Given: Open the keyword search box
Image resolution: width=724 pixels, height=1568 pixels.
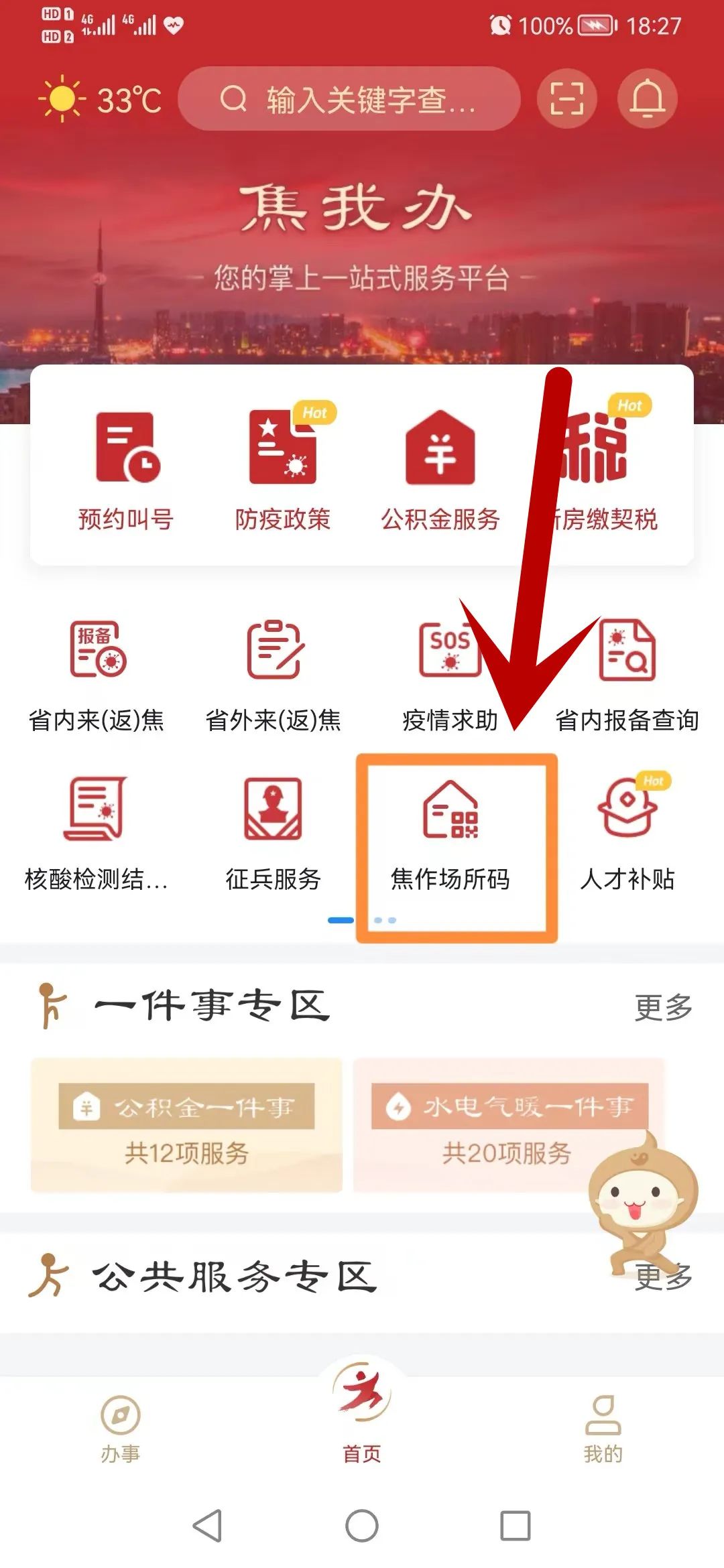Looking at the screenshot, I should point(349,99).
